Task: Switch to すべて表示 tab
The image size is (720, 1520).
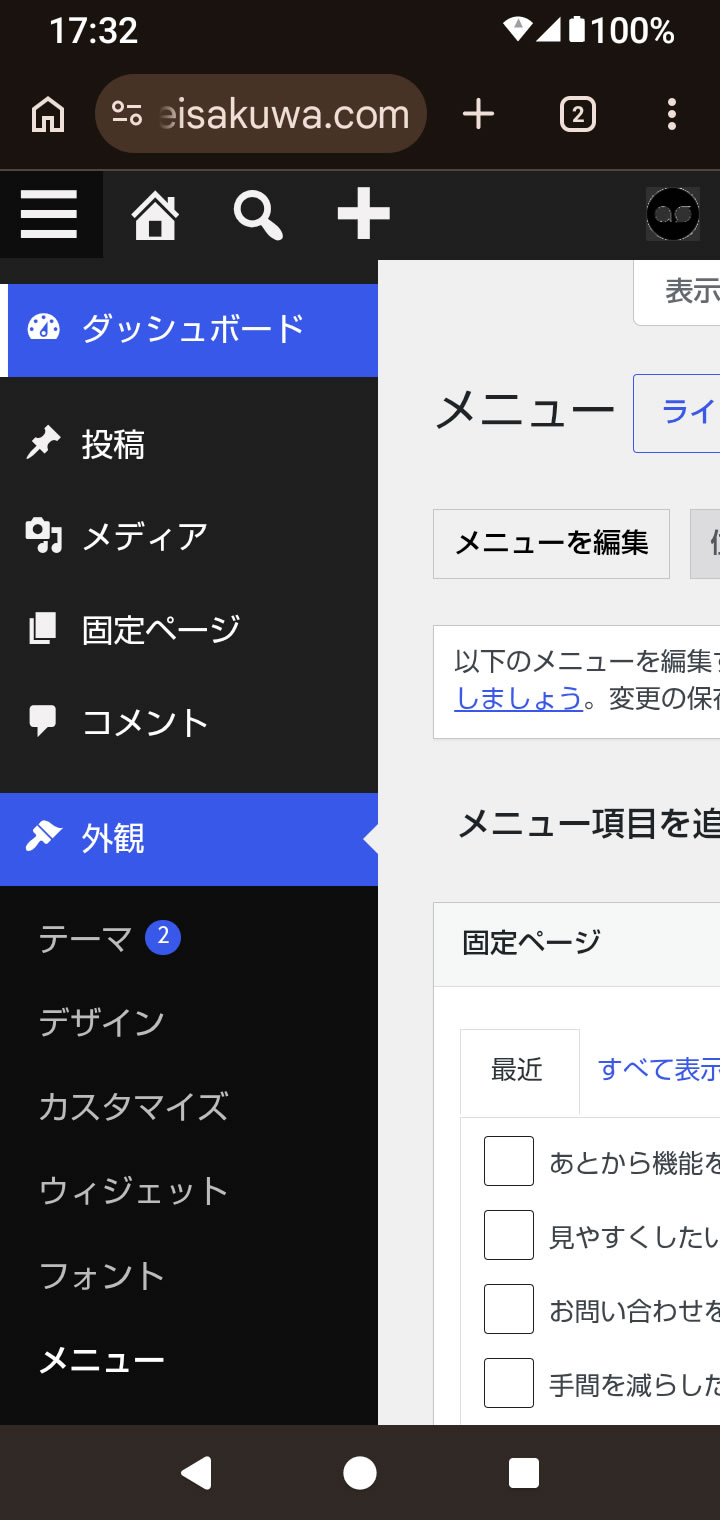Action: (658, 1069)
